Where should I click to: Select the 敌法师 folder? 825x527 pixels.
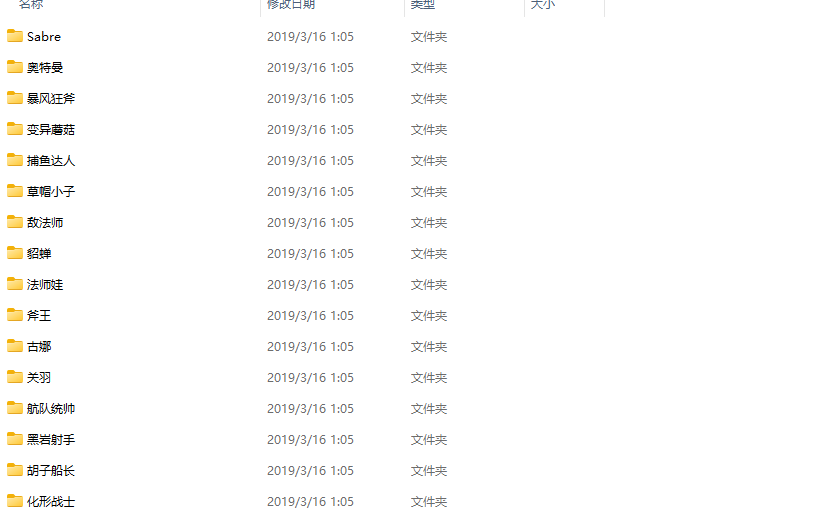coord(44,223)
